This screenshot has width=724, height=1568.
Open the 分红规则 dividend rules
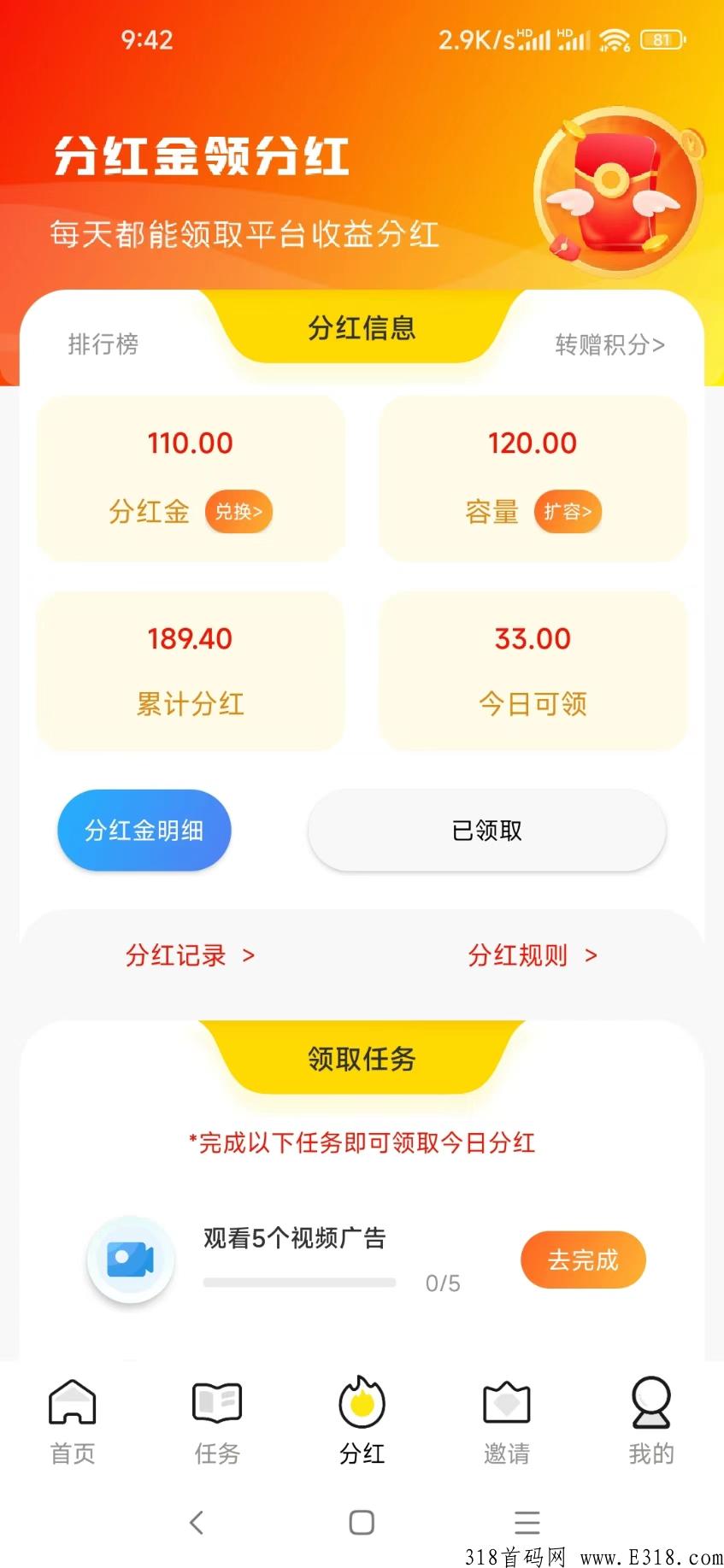coord(532,955)
